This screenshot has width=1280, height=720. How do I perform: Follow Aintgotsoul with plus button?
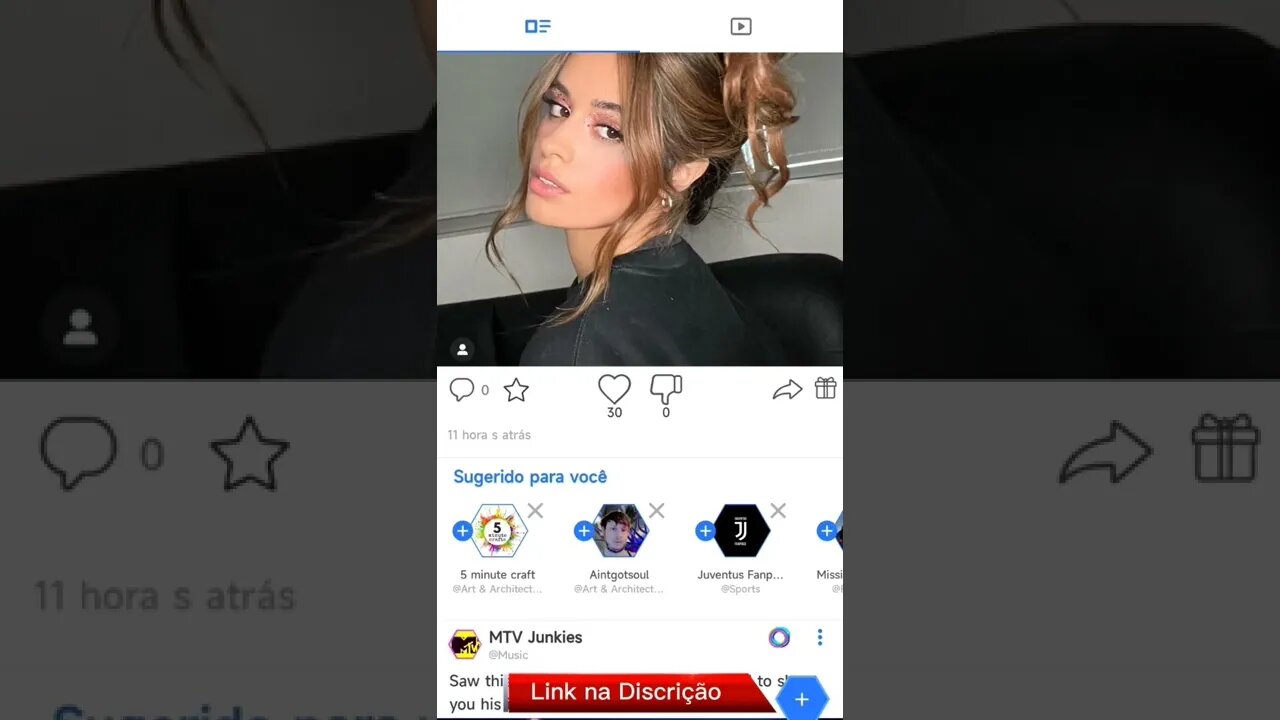584,531
